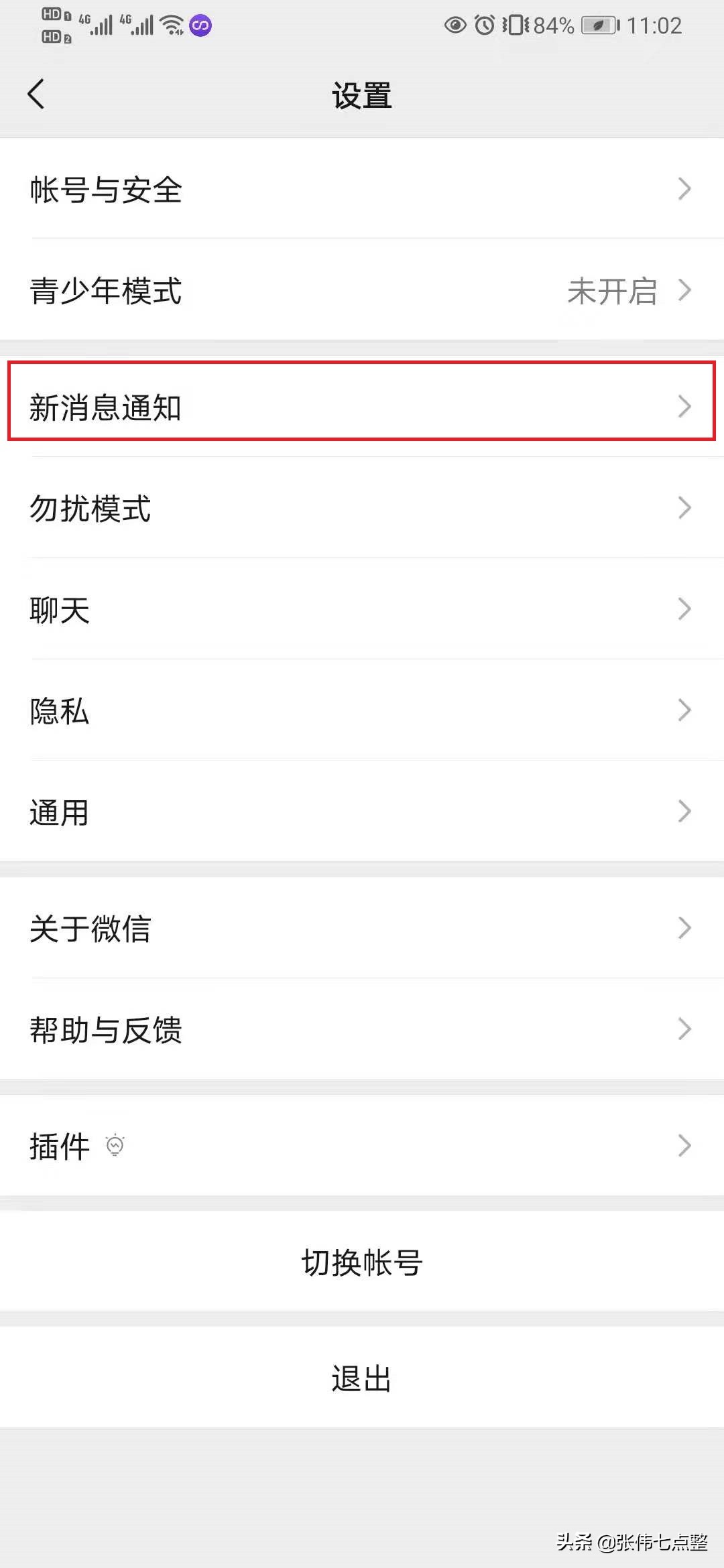This screenshot has width=724, height=1568.
Task: Expand 隐私 settings with its arrow
Action: [x=684, y=710]
